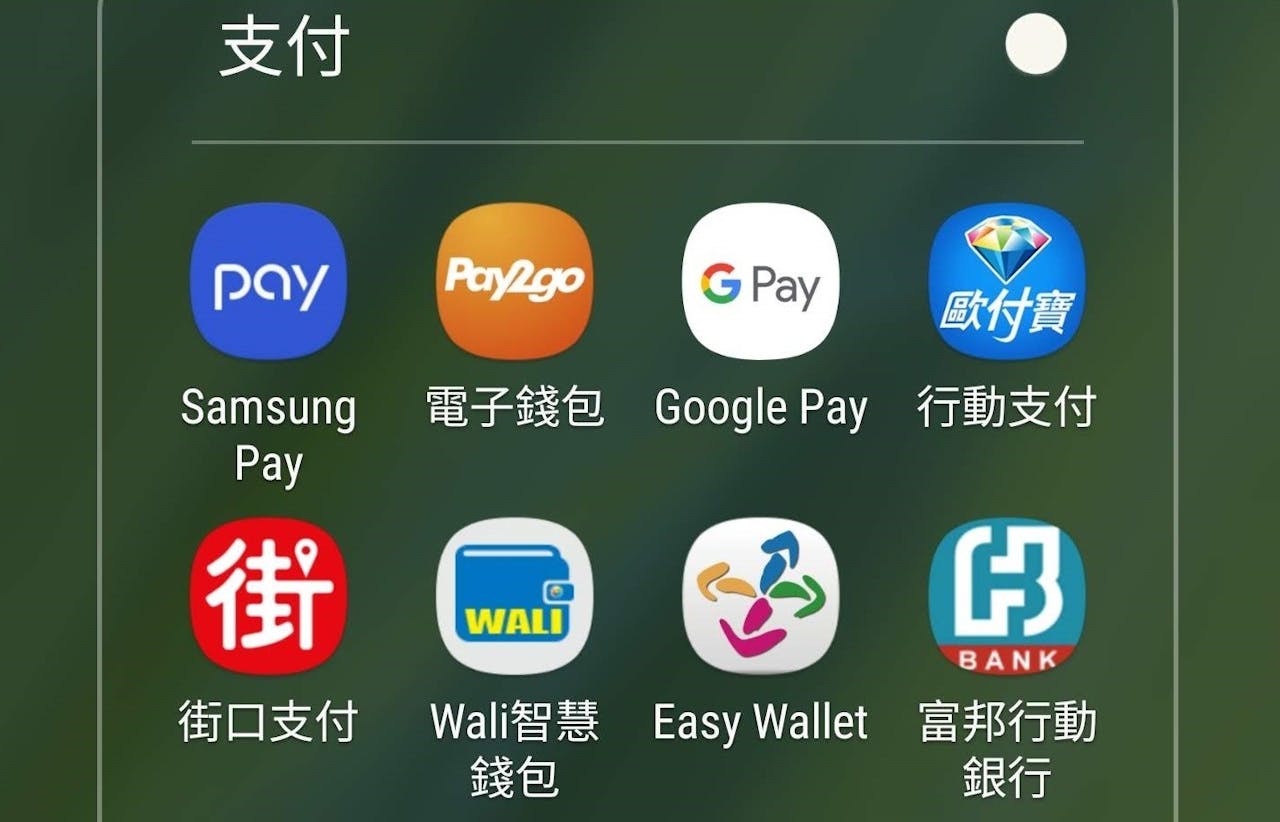
Task: Open the 富邦行動銀行 app
Action: pyautogui.click(x=1006, y=596)
